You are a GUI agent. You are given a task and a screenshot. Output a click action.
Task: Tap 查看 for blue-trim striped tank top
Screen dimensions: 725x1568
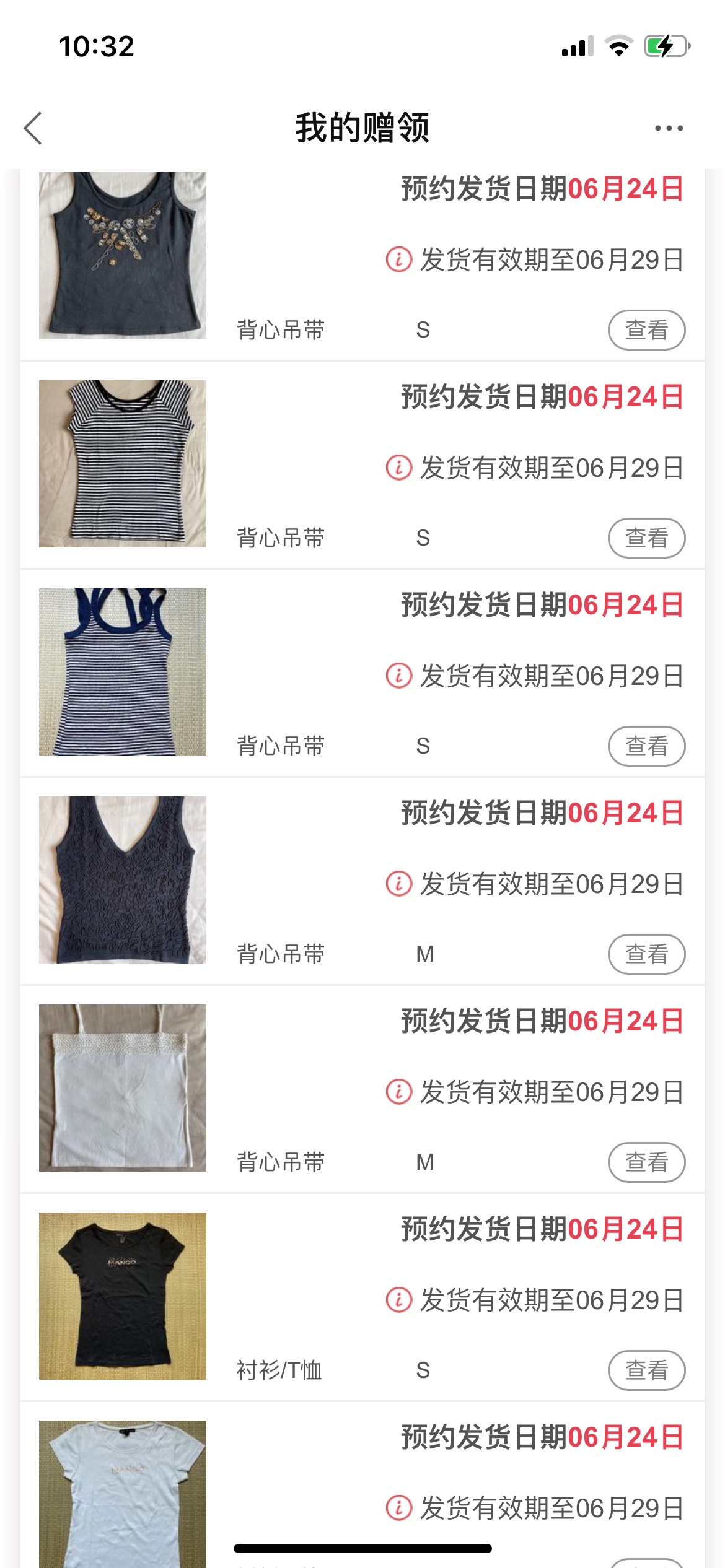coord(646,746)
